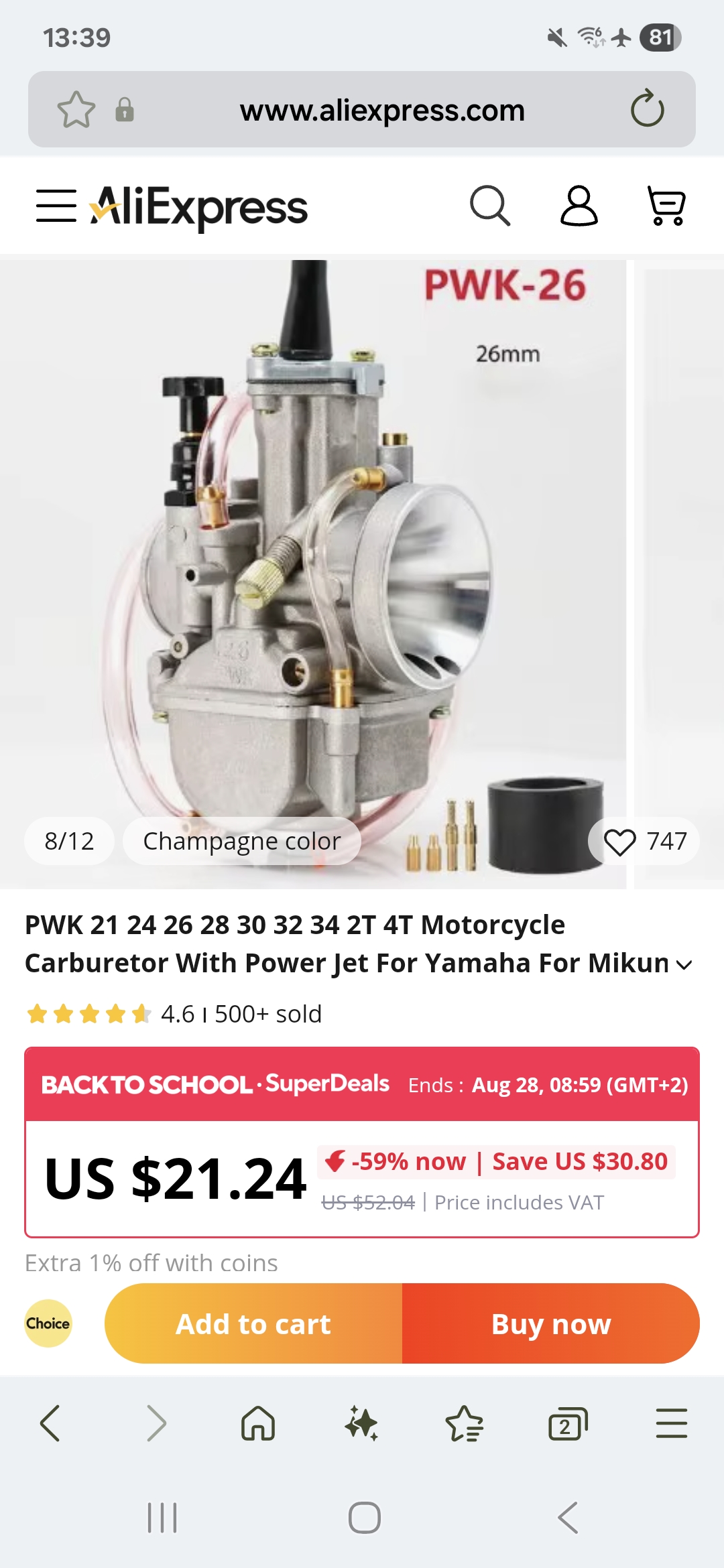Open the AliExpress hamburger menu
The height and width of the screenshot is (1568, 724).
tap(56, 205)
